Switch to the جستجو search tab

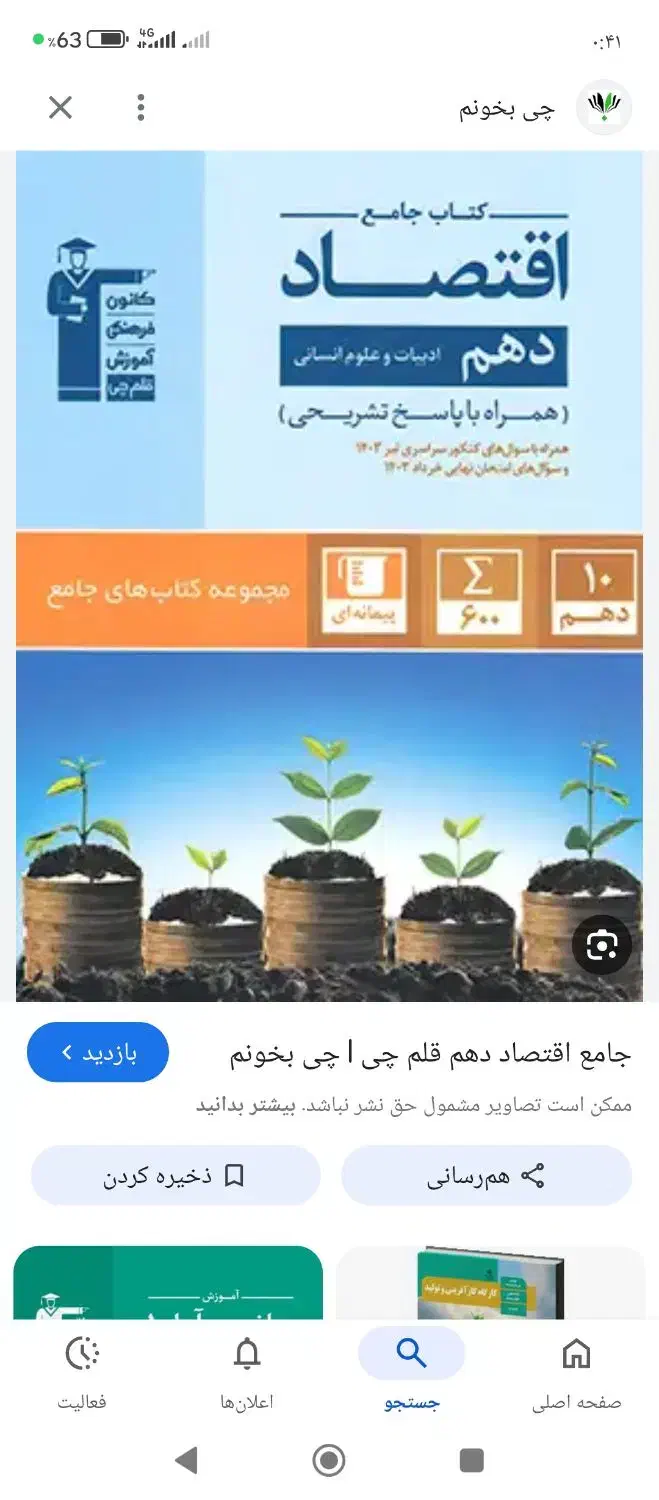(411, 1373)
